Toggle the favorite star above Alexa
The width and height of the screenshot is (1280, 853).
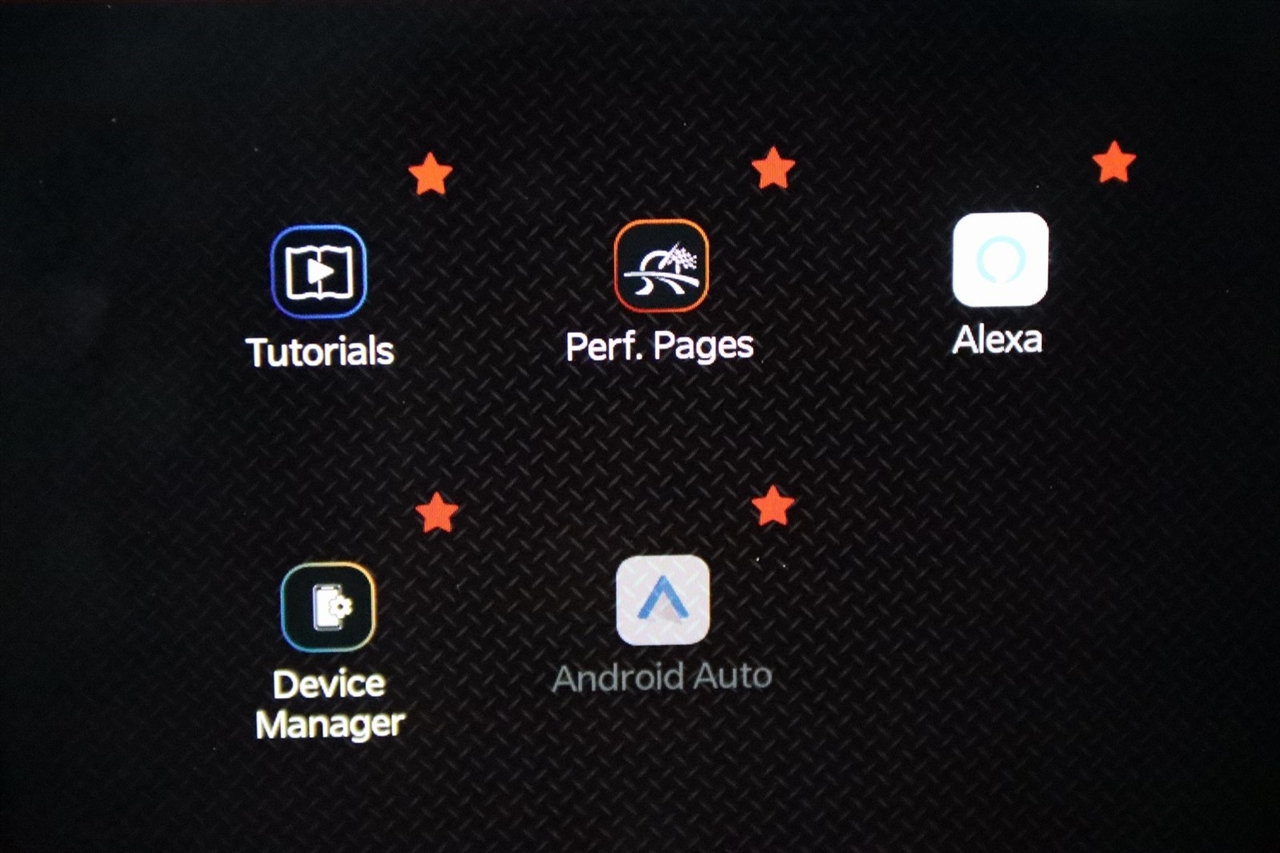coord(1114,162)
